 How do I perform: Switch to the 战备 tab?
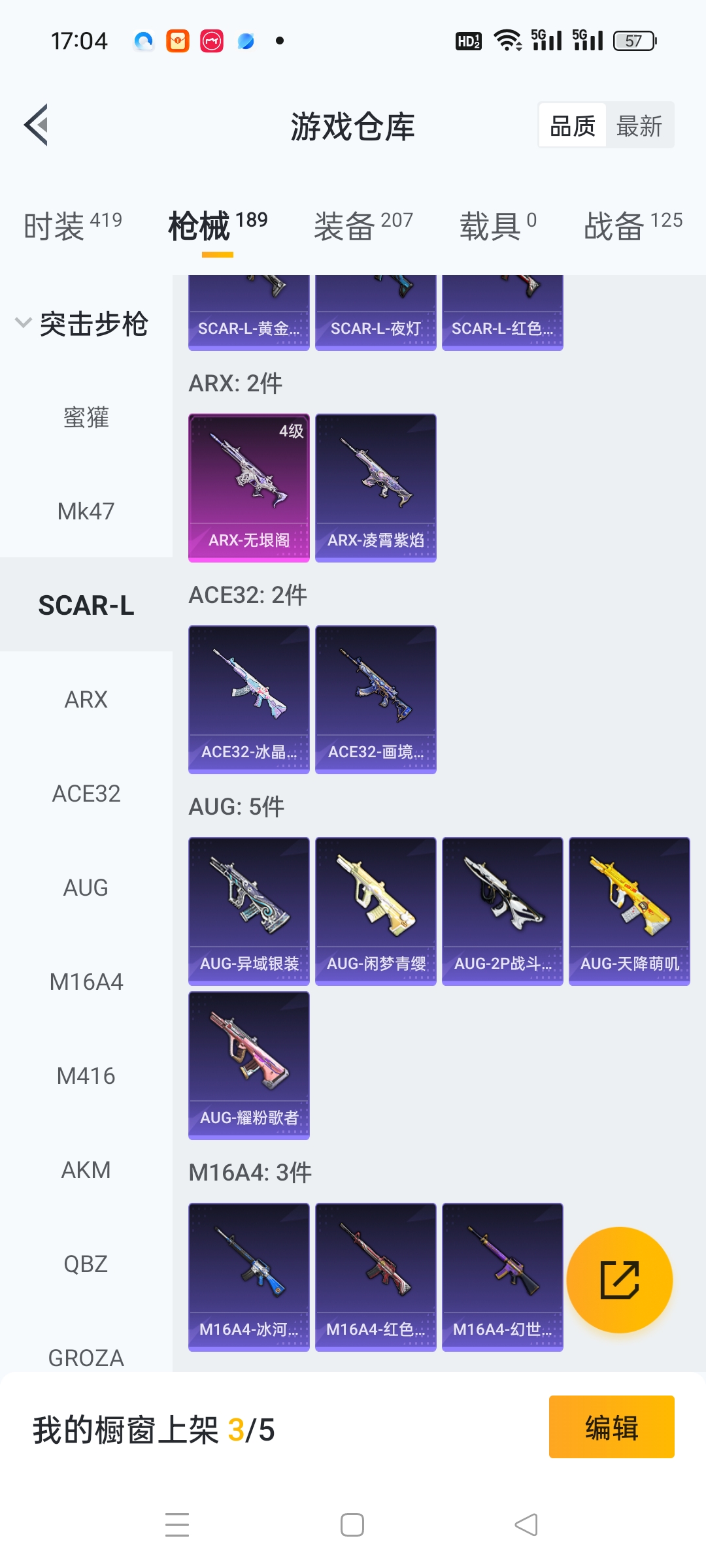click(x=632, y=226)
